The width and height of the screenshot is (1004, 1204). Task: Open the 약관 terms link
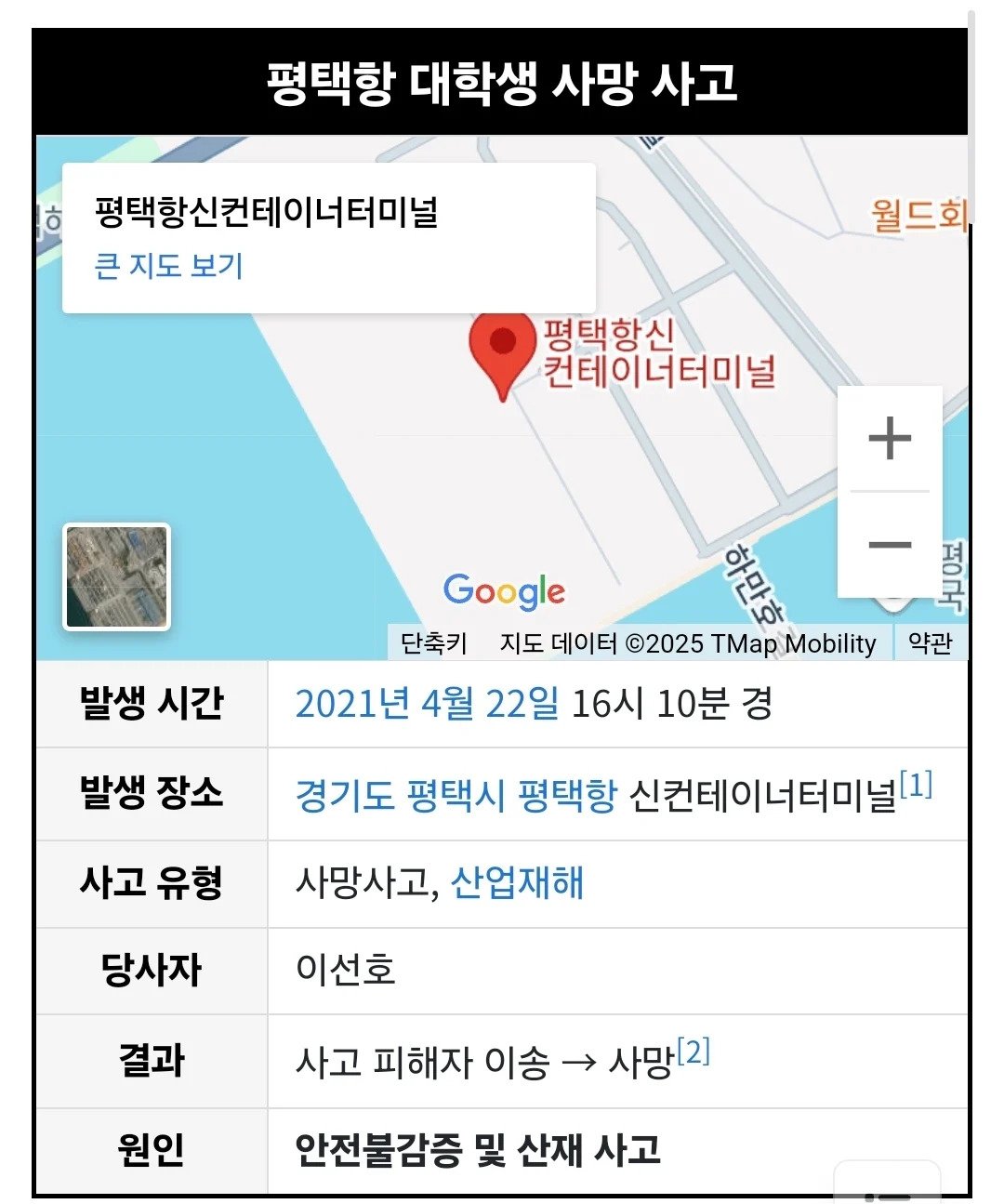click(930, 643)
